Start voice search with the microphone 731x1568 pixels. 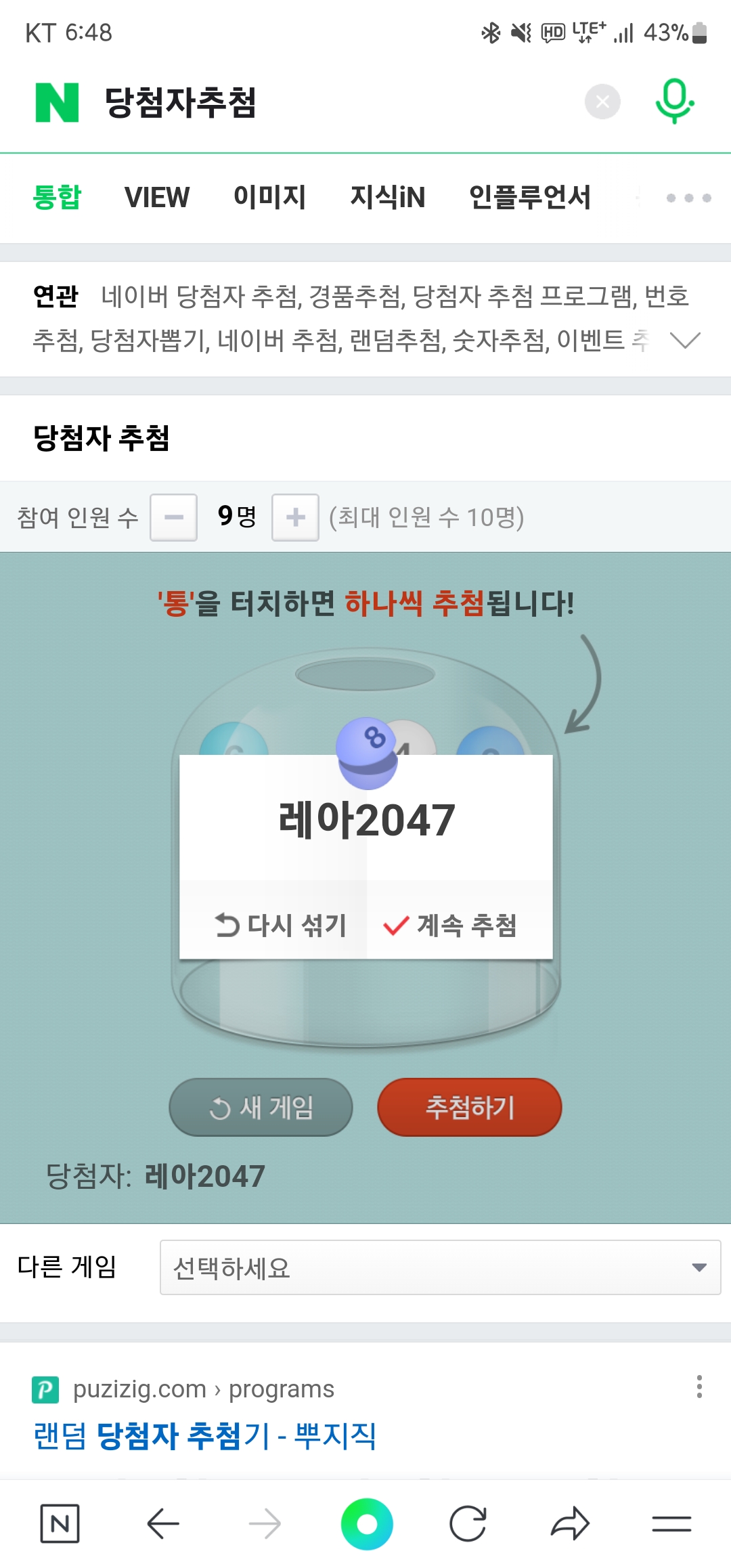pyautogui.click(x=674, y=102)
